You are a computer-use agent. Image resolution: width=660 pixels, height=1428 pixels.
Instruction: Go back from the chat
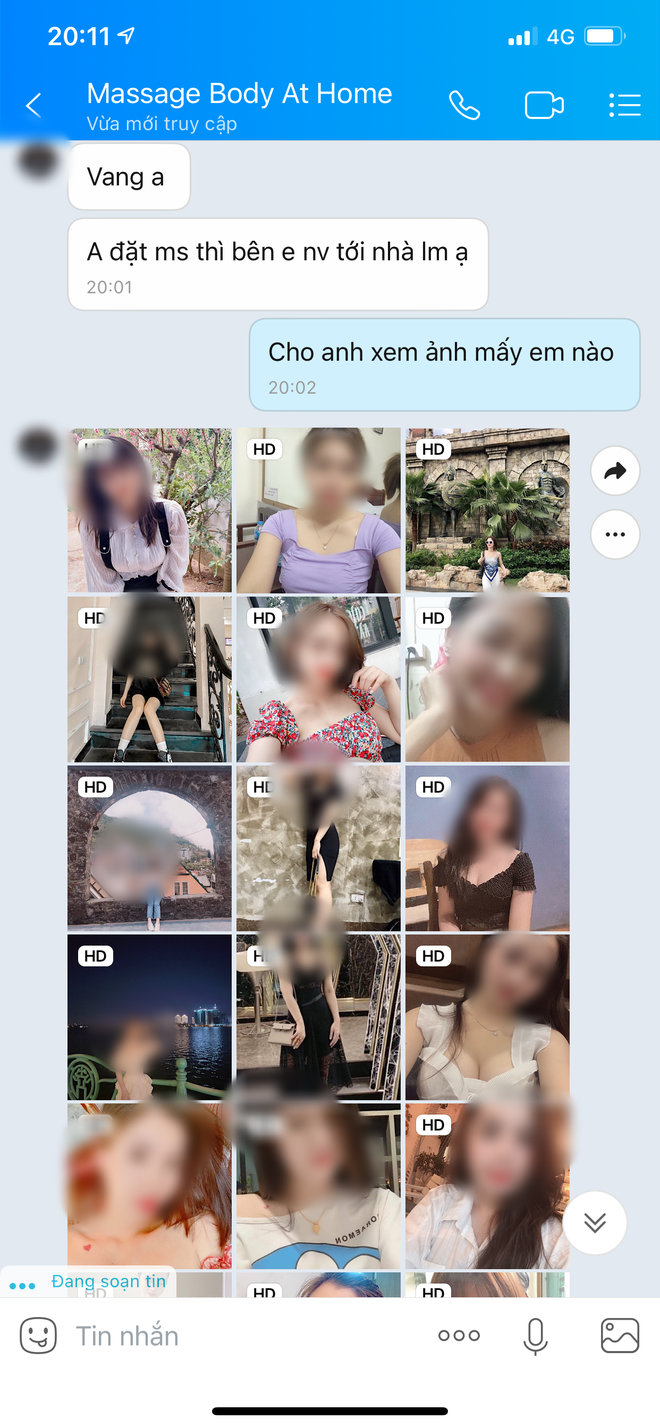click(x=34, y=105)
